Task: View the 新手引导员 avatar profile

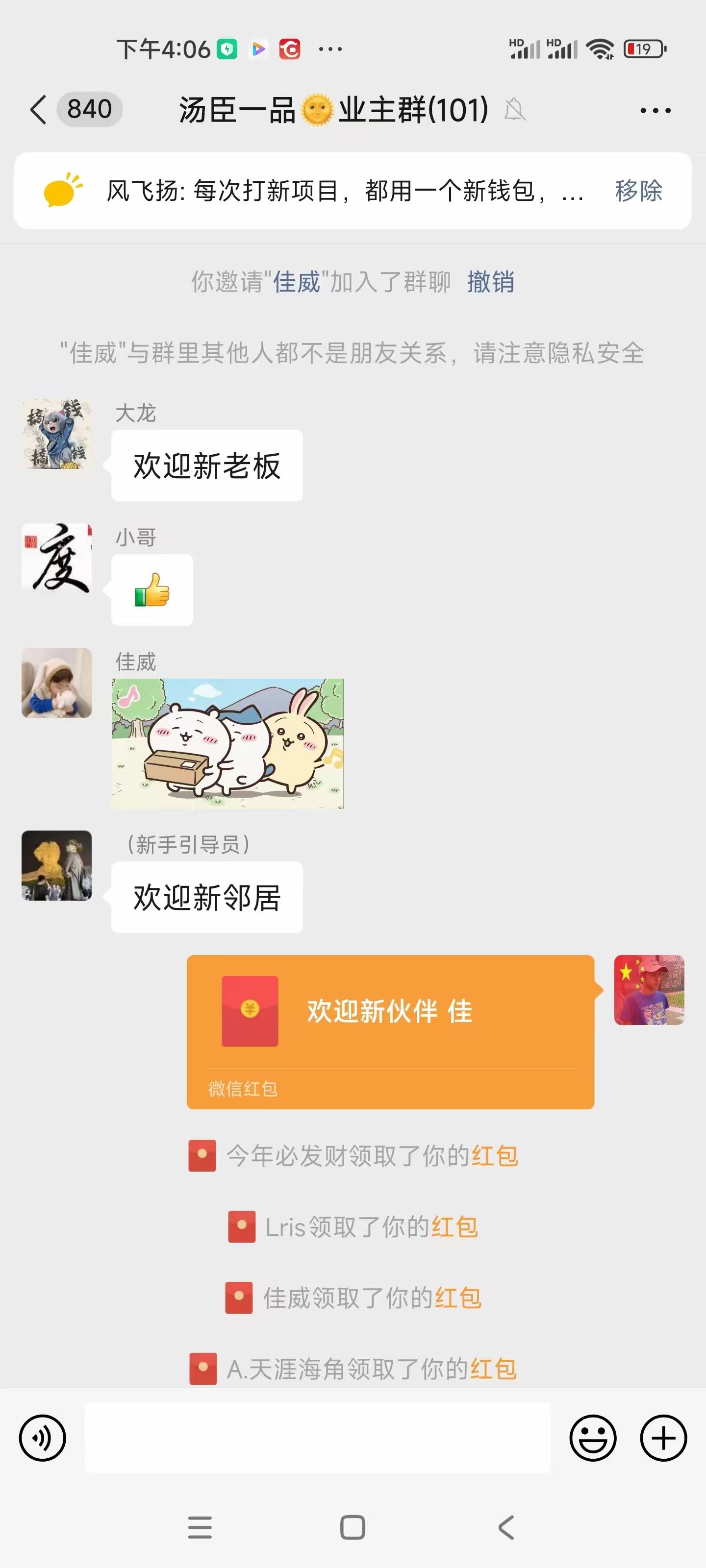Action: pyautogui.click(x=57, y=865)
